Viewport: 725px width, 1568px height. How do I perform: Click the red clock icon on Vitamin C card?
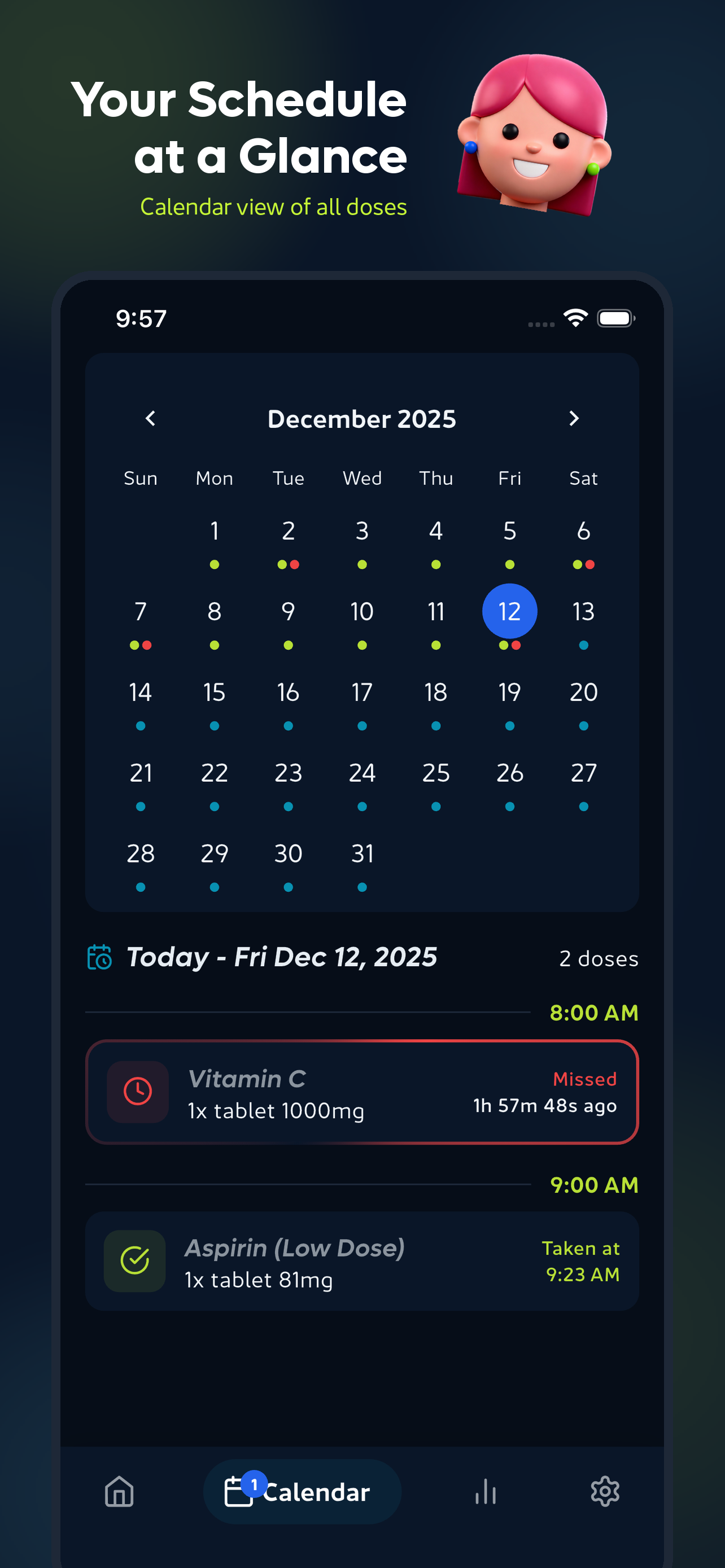point(138,1093)
